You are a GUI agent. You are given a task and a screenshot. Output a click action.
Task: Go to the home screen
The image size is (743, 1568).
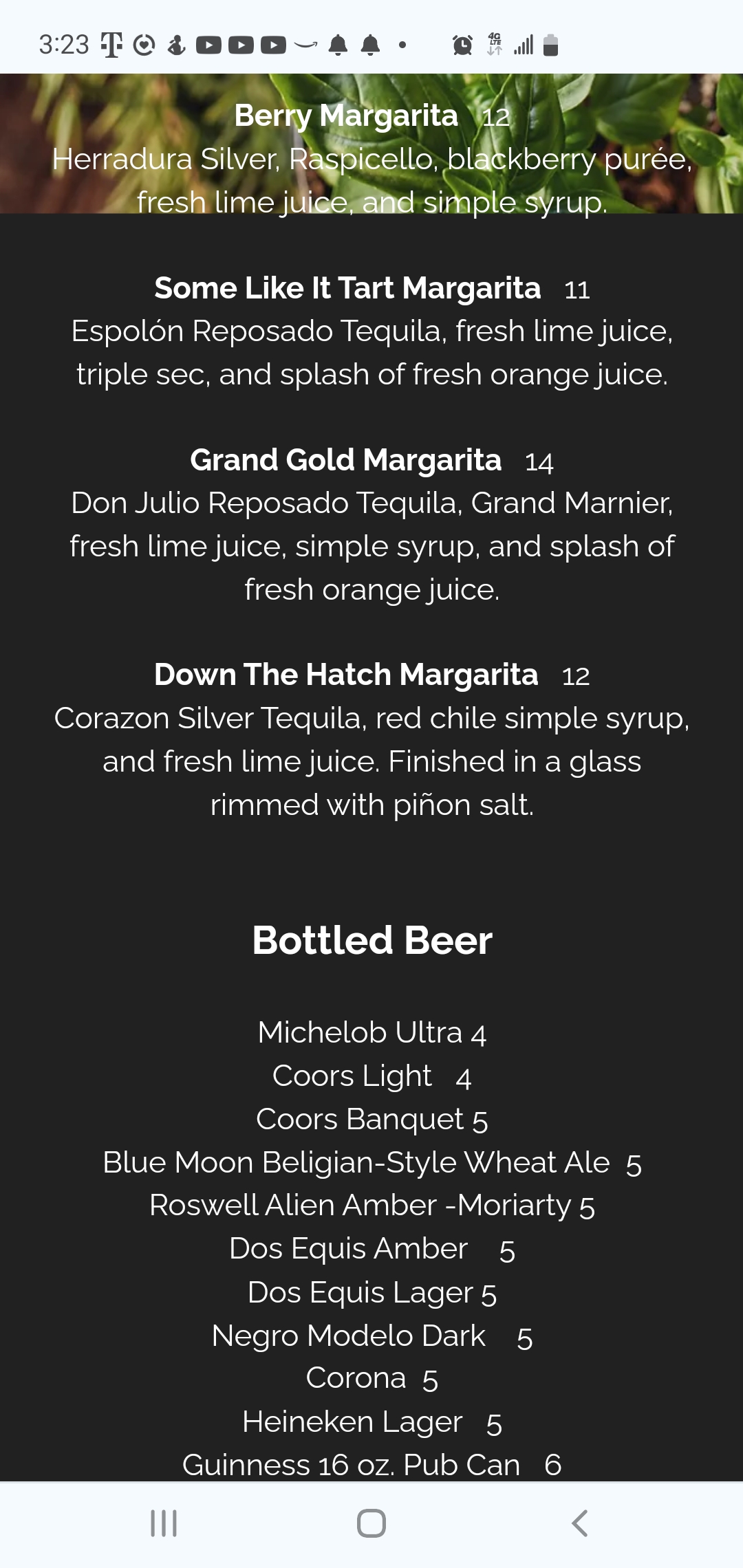click(x=371, y=1523)
